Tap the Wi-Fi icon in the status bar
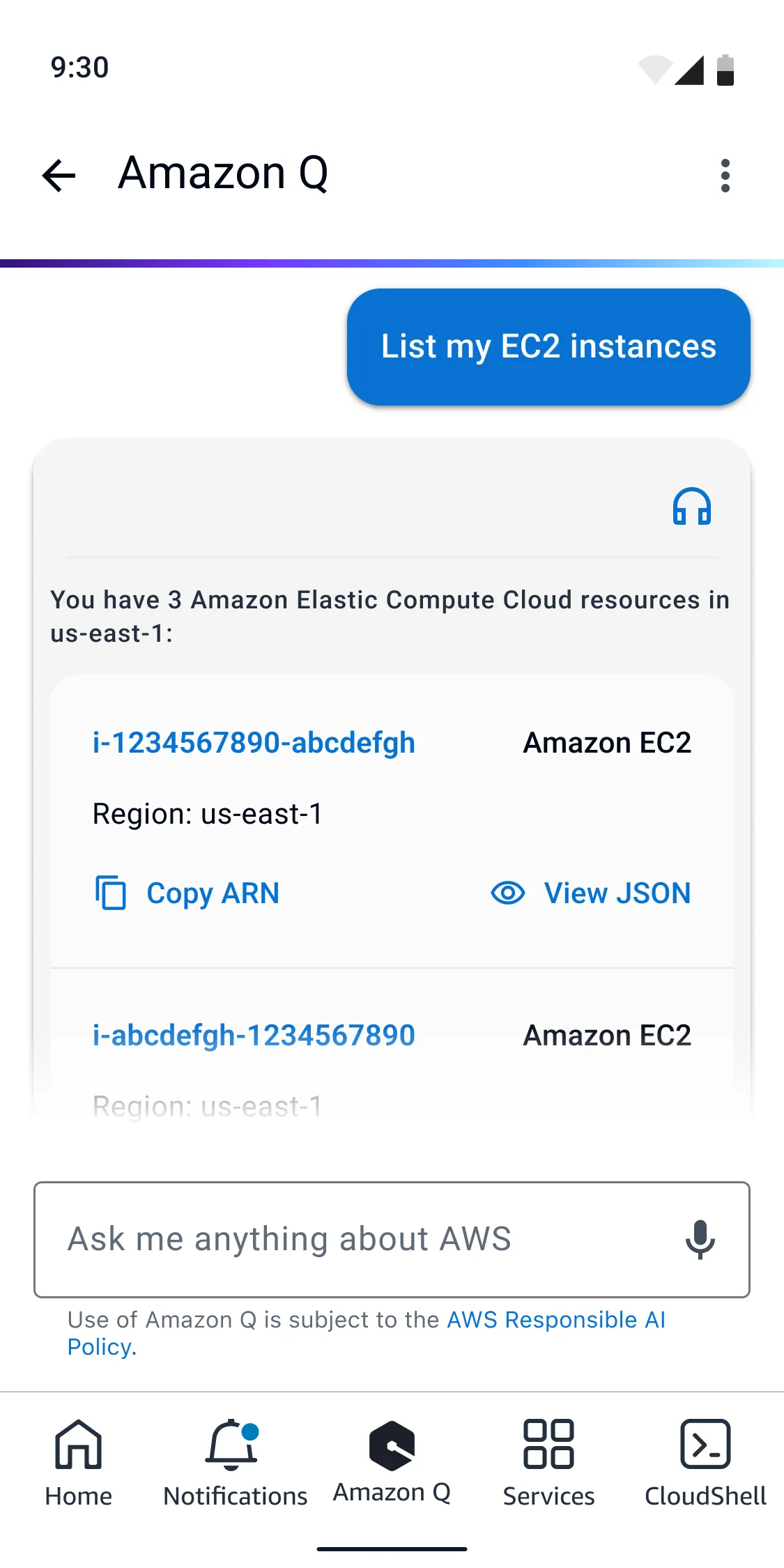Screen dimensions: 784x1568 [654, 69]
